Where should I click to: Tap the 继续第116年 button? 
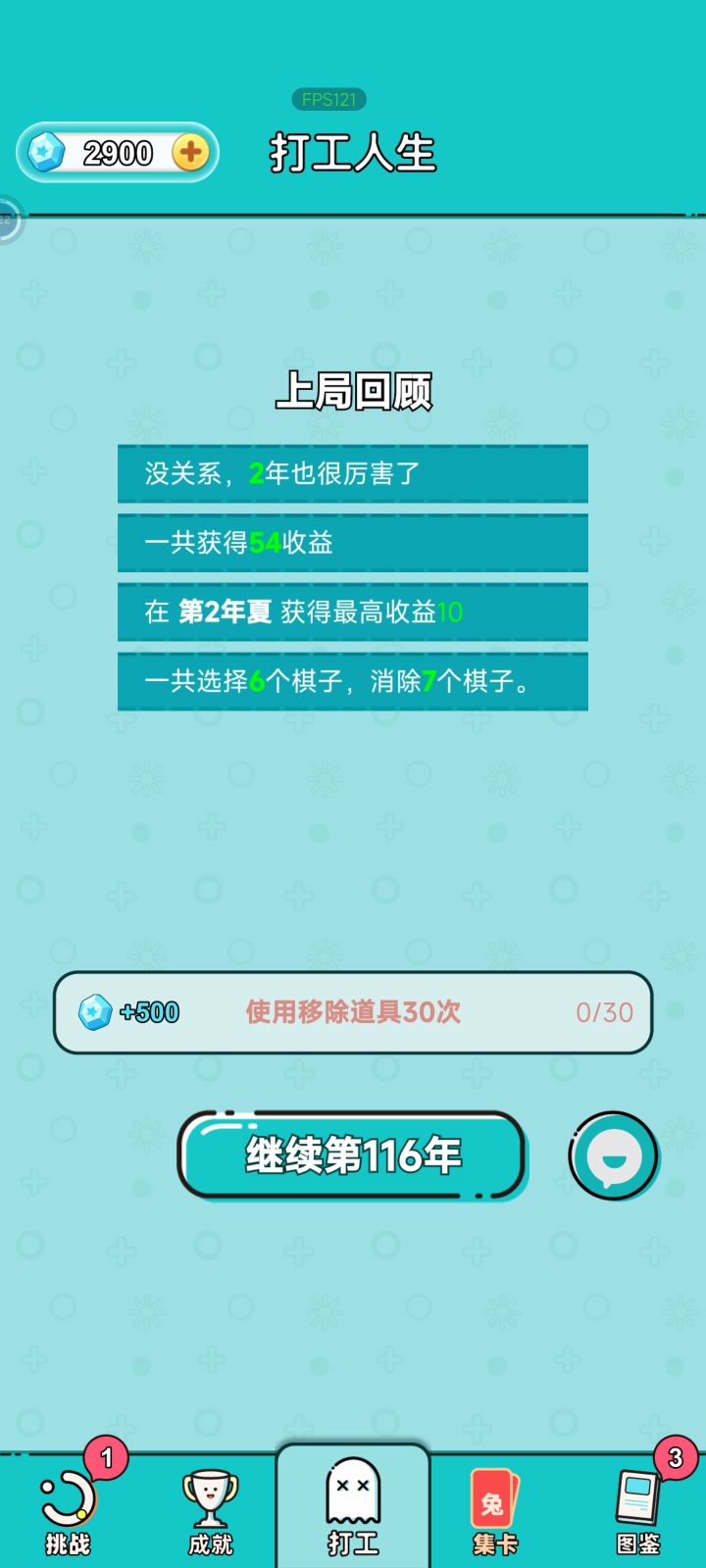click(352, 1155)
